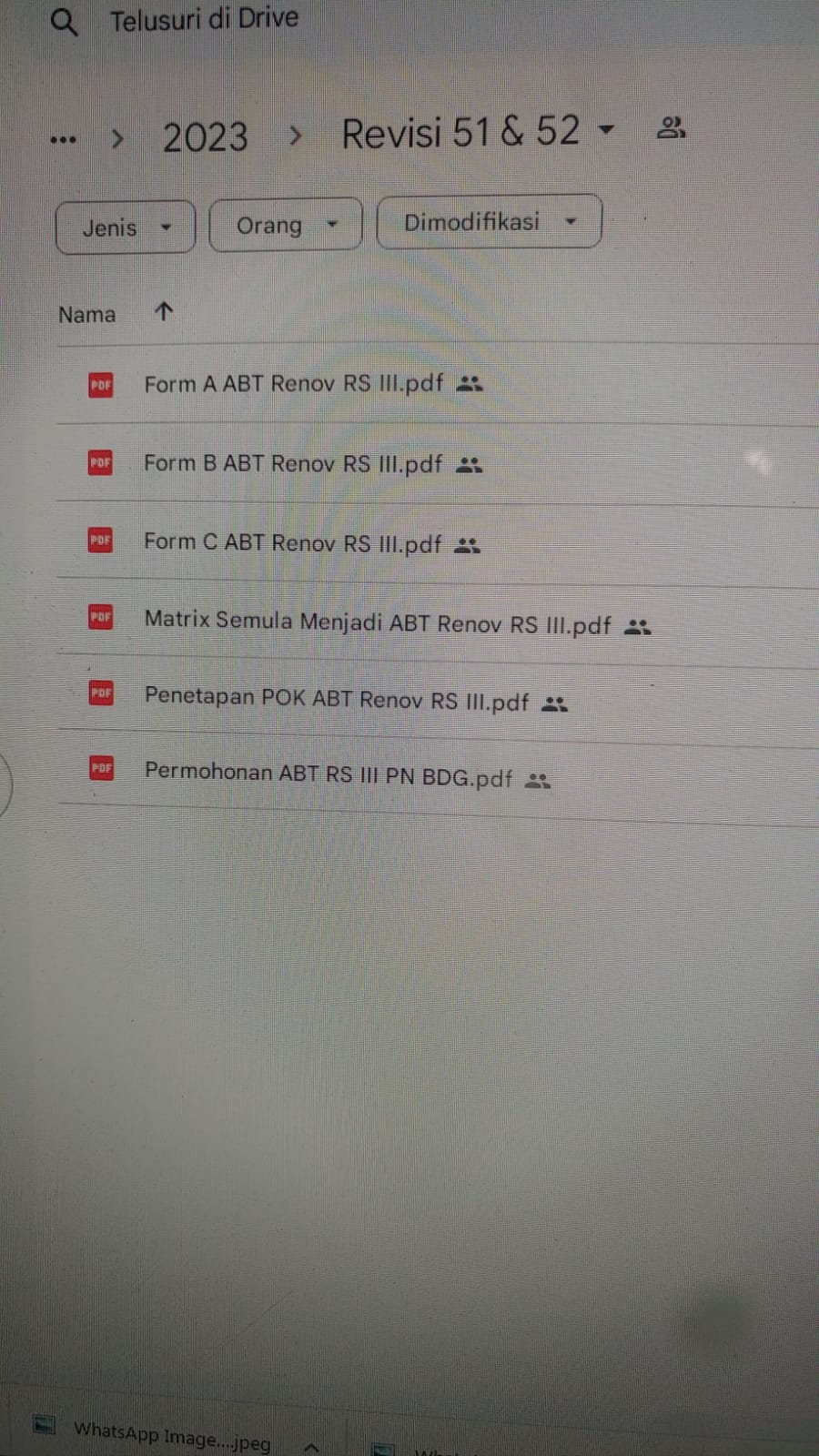Screen dimensions: 819x1456
Task: Open Permohonan ABT RS III PN BDG.pdf
Action: 328,774
